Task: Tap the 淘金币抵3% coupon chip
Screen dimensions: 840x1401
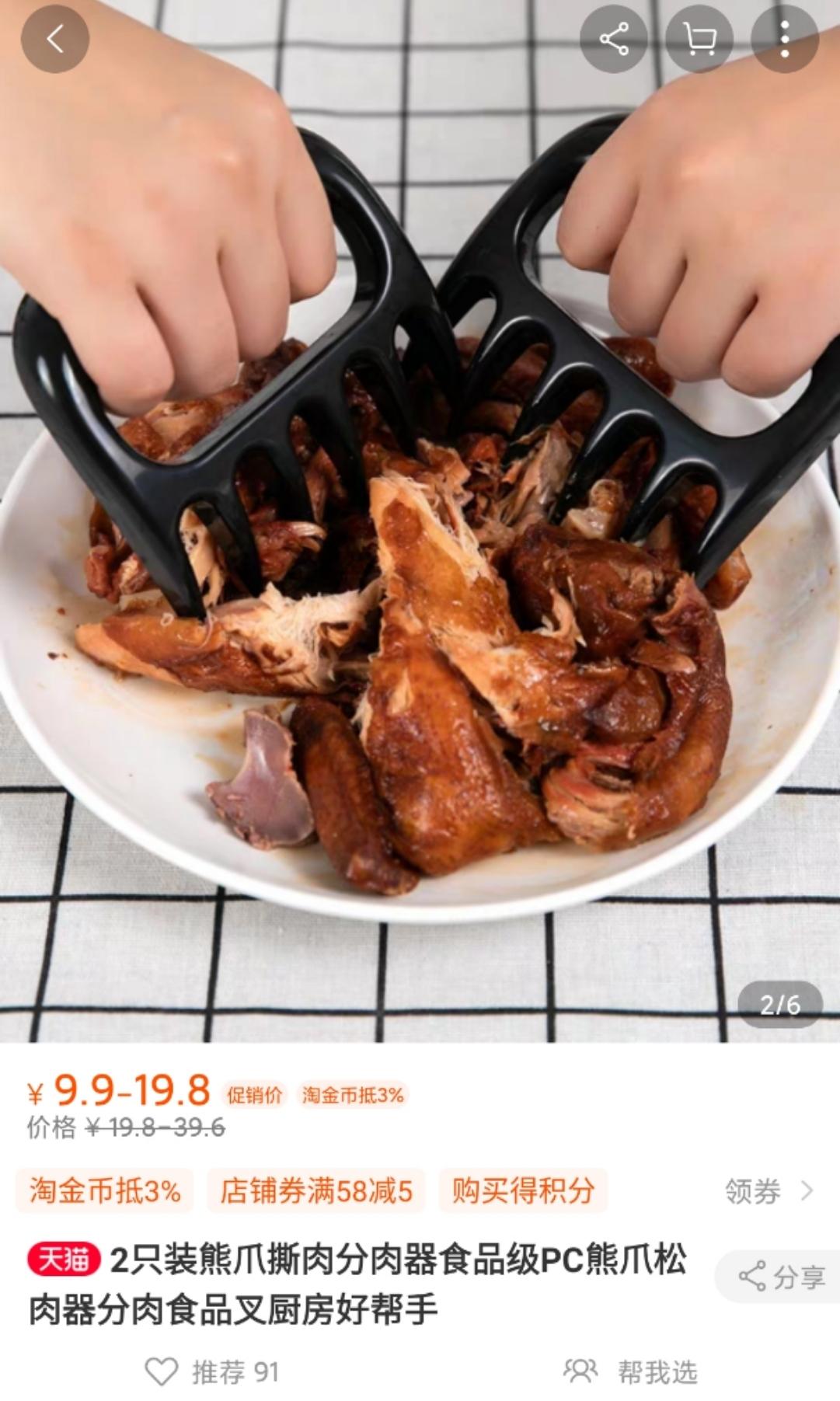Action: [105, 1190]
